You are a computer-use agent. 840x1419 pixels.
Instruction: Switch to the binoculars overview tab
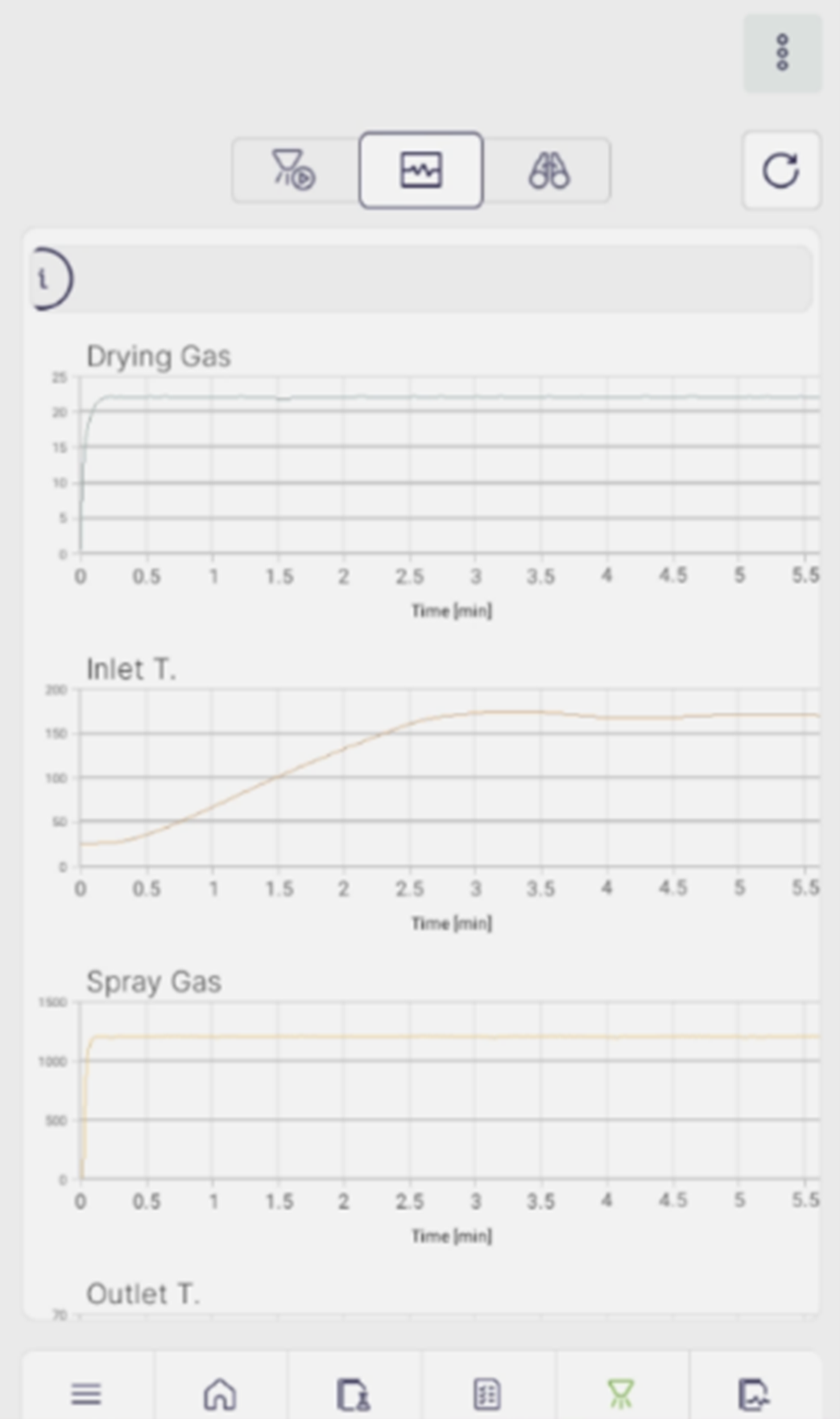[x=548, y=170]
